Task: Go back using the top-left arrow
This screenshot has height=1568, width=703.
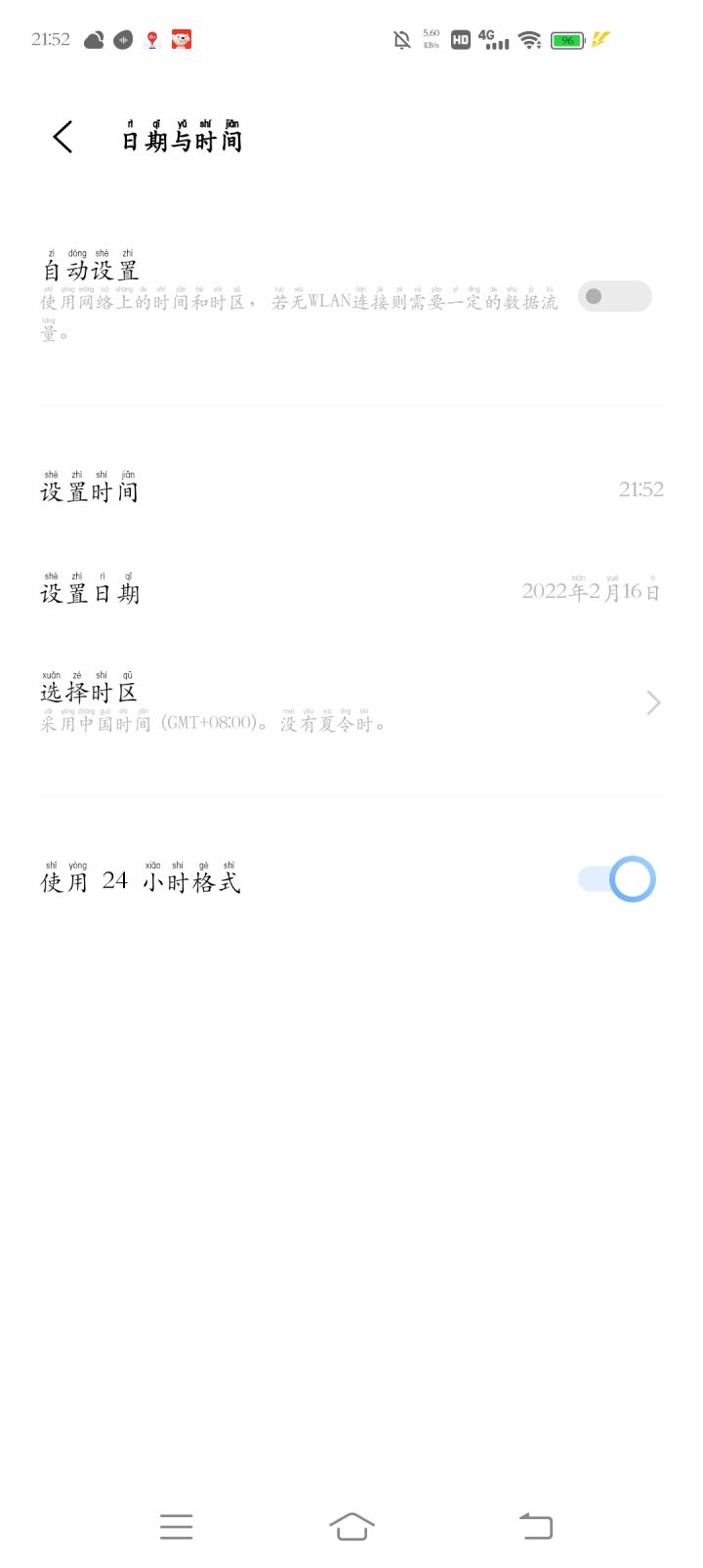Action: coord(62,137)
